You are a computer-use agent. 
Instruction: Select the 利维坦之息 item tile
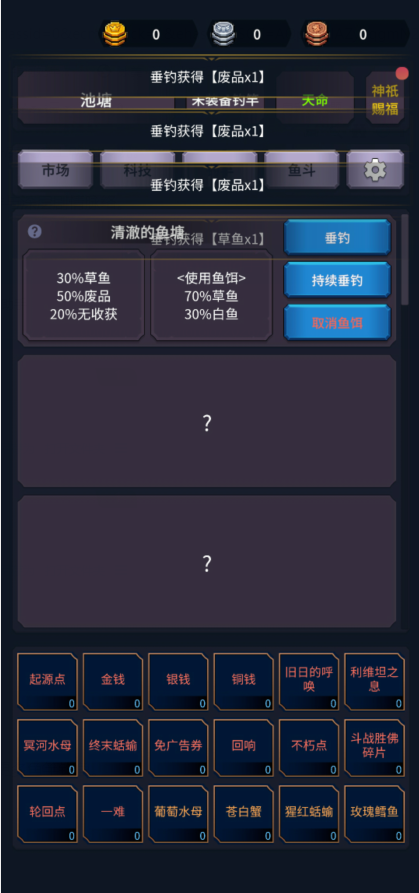point(375,682)
